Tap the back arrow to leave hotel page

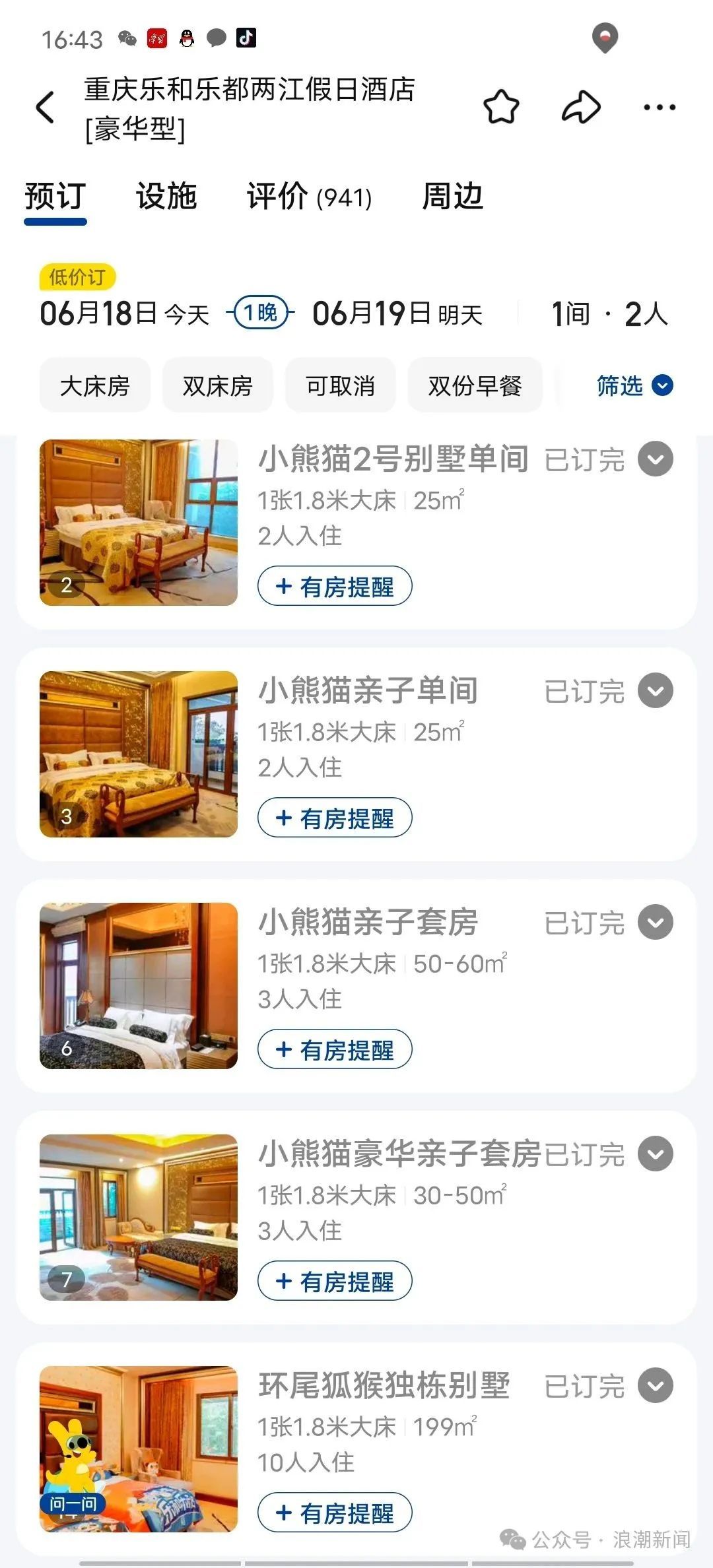click(x=45, y=107)
